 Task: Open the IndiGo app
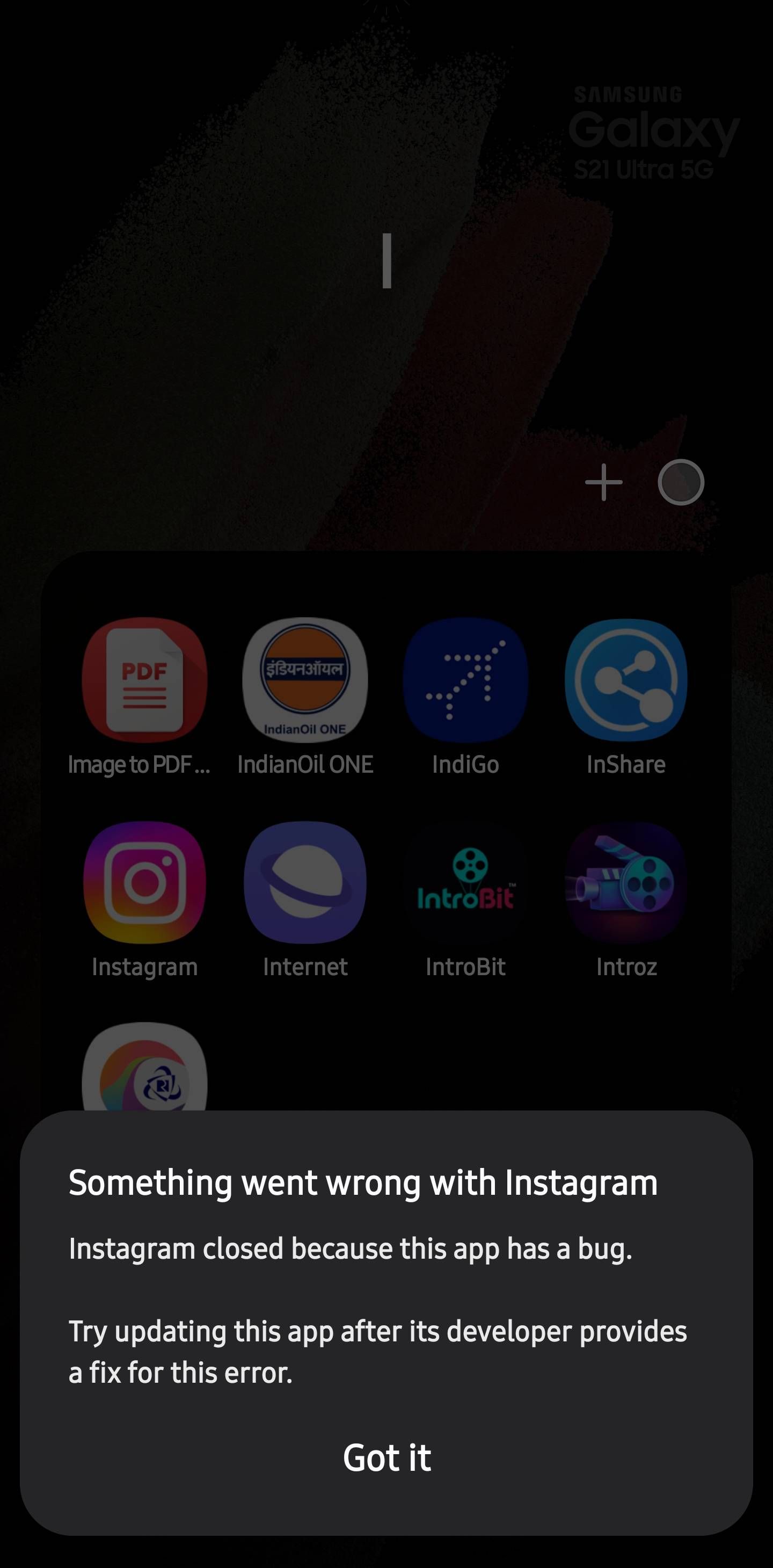point(465,680)
